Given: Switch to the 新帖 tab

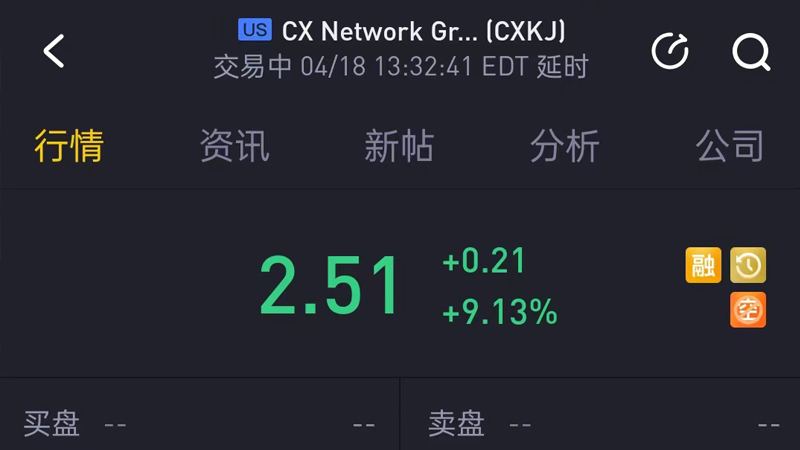Looking at the screenshot, I should [x=399, y=146].
